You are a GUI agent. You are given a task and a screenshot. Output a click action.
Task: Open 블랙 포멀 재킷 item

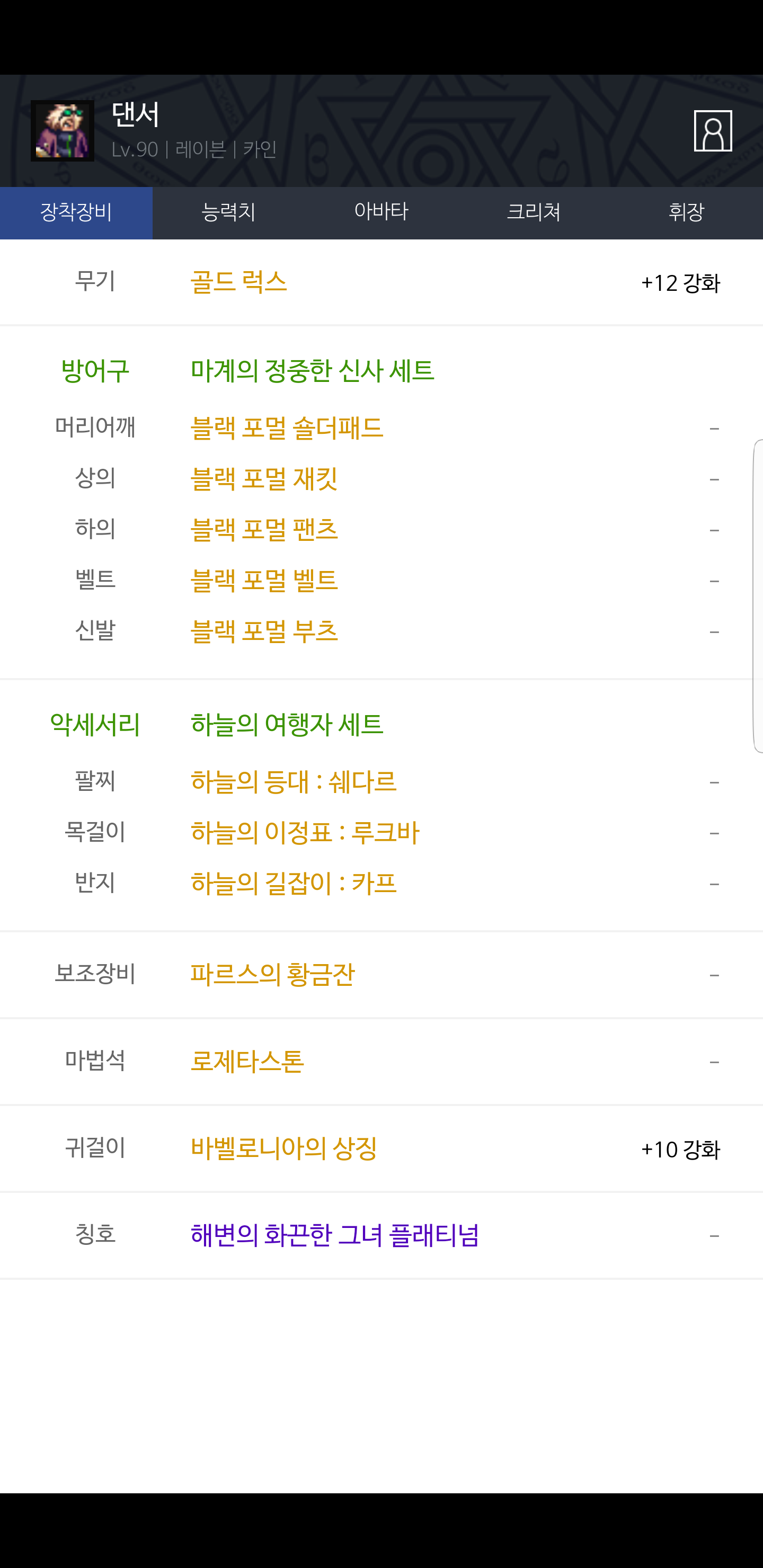tap(264, 479)
